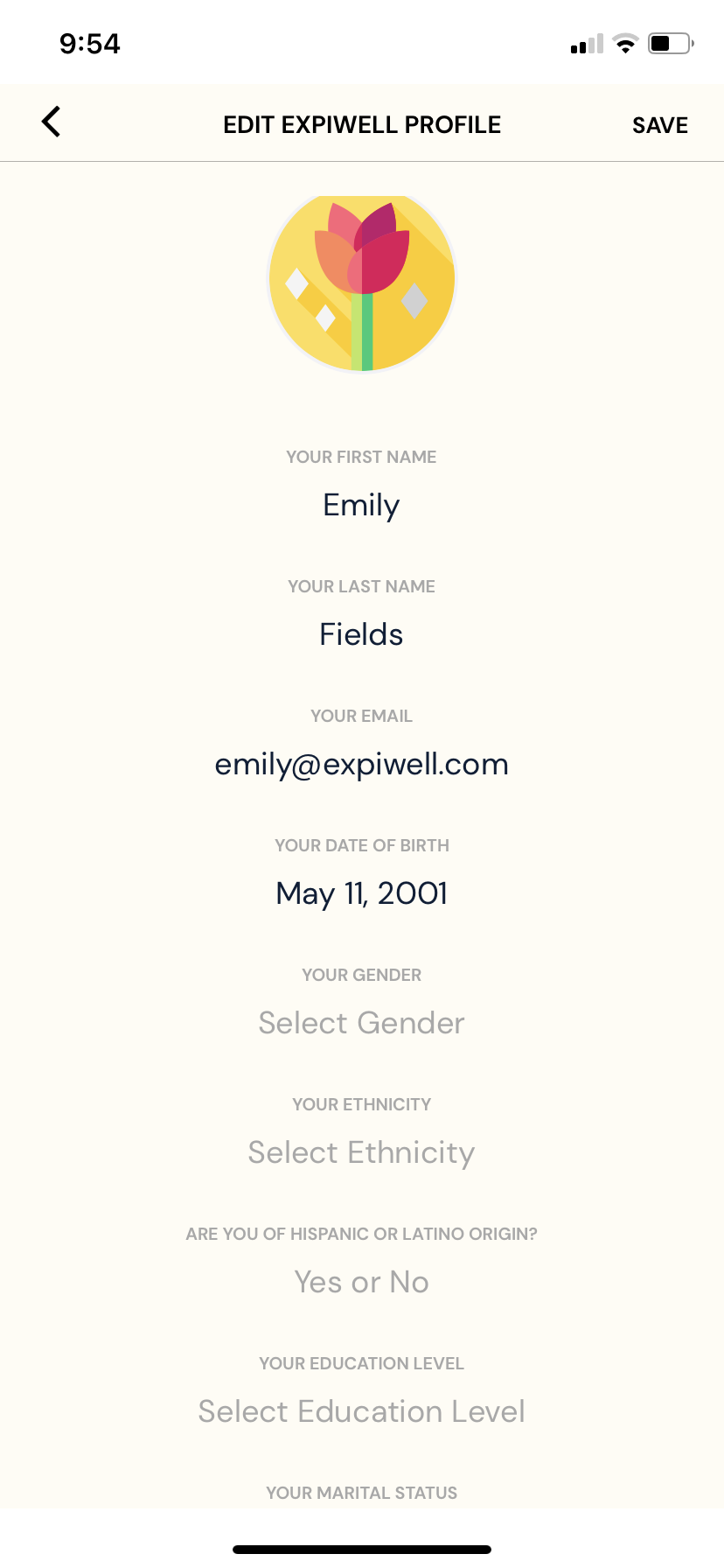This screenshot has width=724, height=1568.
Task: Save the profile changes
Action: (x=659, y=125)
